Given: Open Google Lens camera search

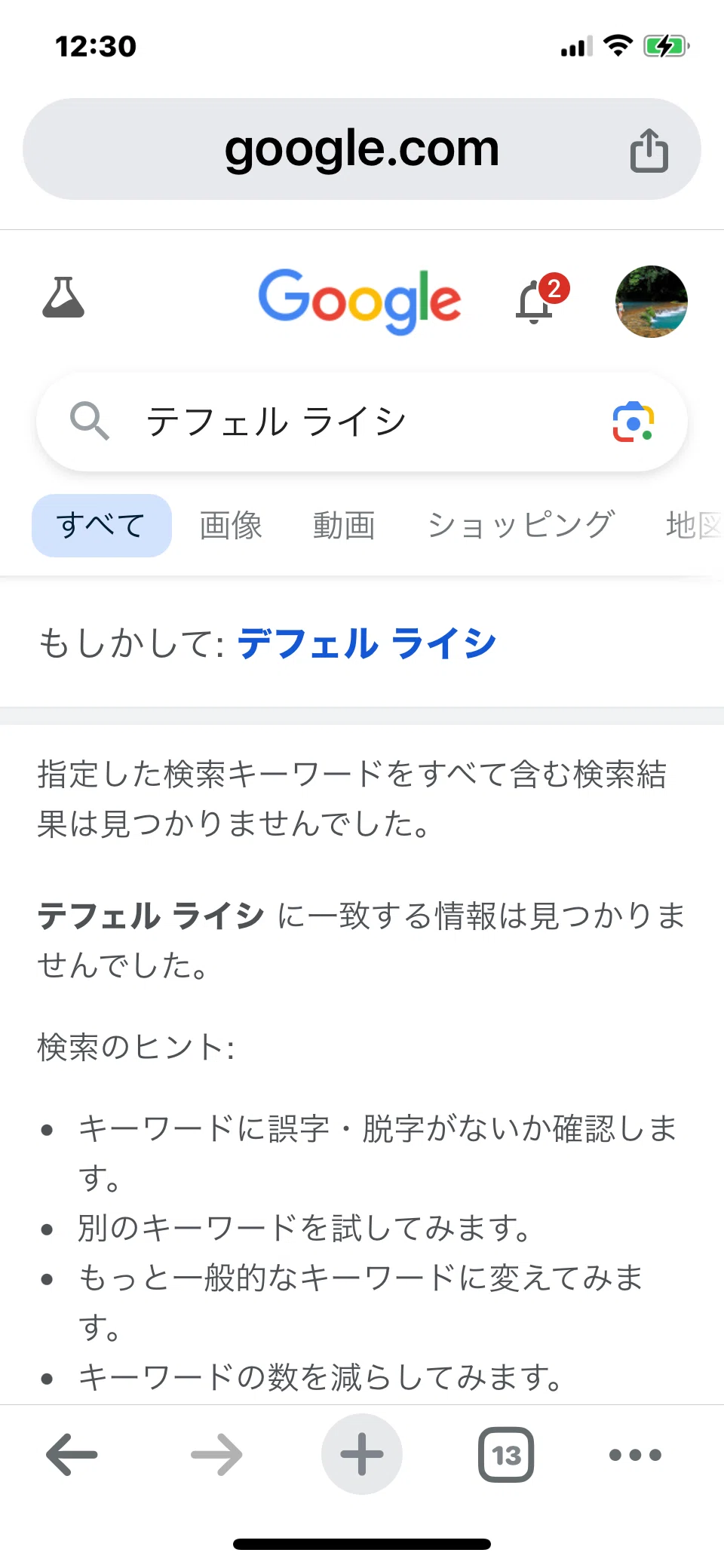Looking at the screenshot, I should (x=633, y=422).
